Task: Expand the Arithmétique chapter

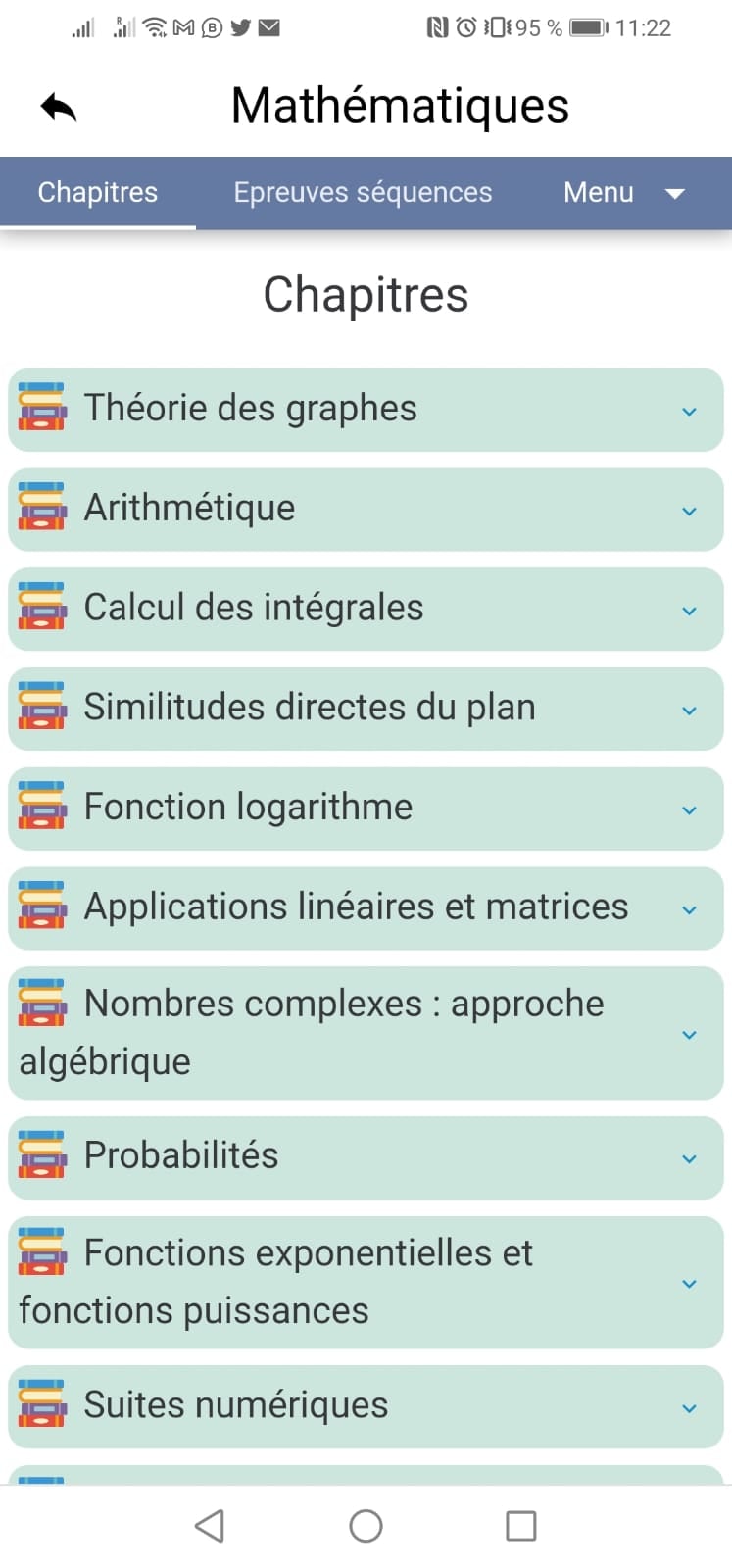Action: click(366, 510)
